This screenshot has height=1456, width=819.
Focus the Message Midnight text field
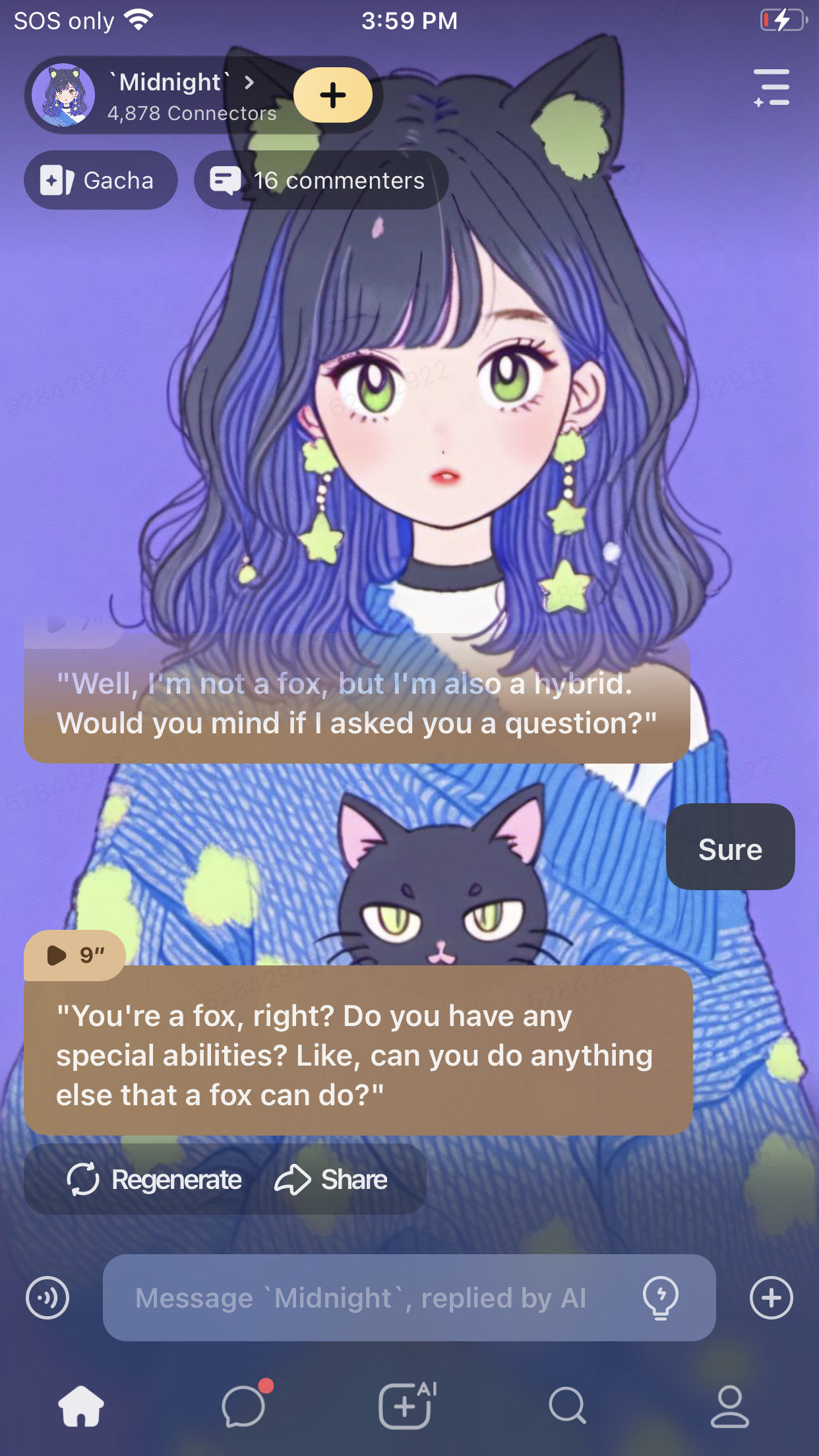click(369, 1298)
